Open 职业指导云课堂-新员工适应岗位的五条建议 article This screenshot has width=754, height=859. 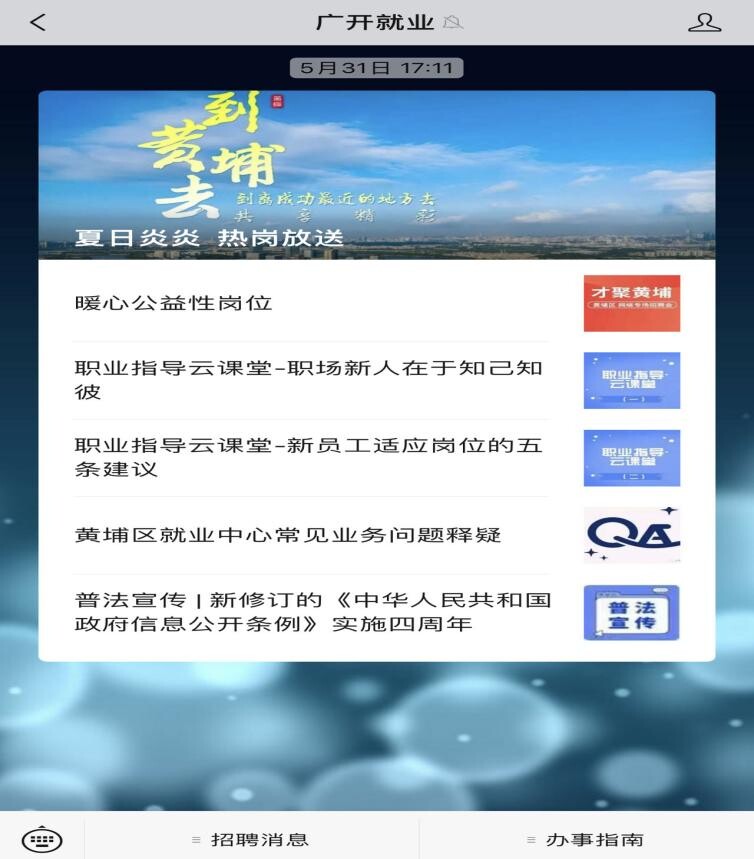pyautogui.click(x=310, y=457)
